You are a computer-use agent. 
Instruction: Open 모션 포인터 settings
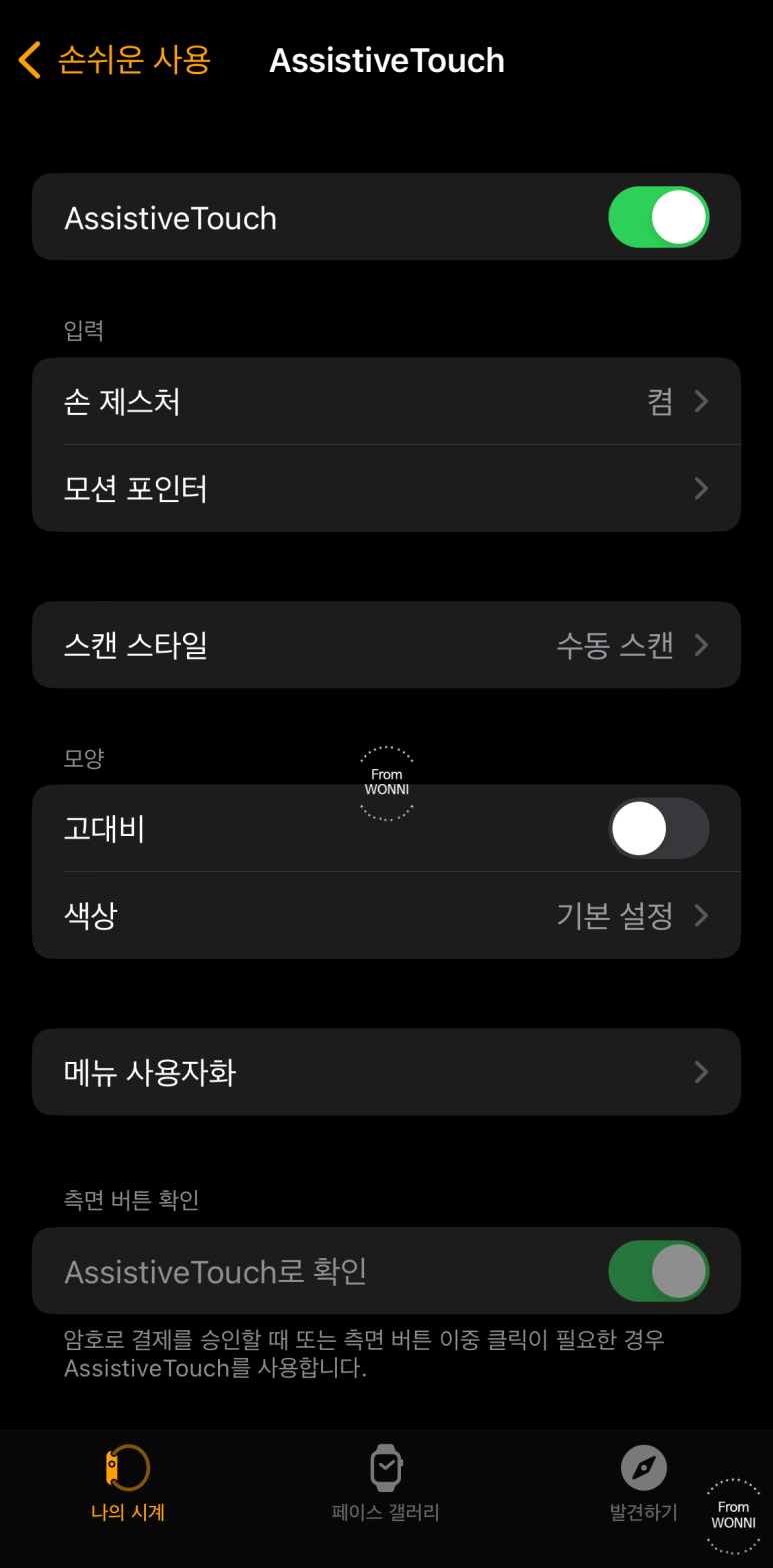point(386,488)
